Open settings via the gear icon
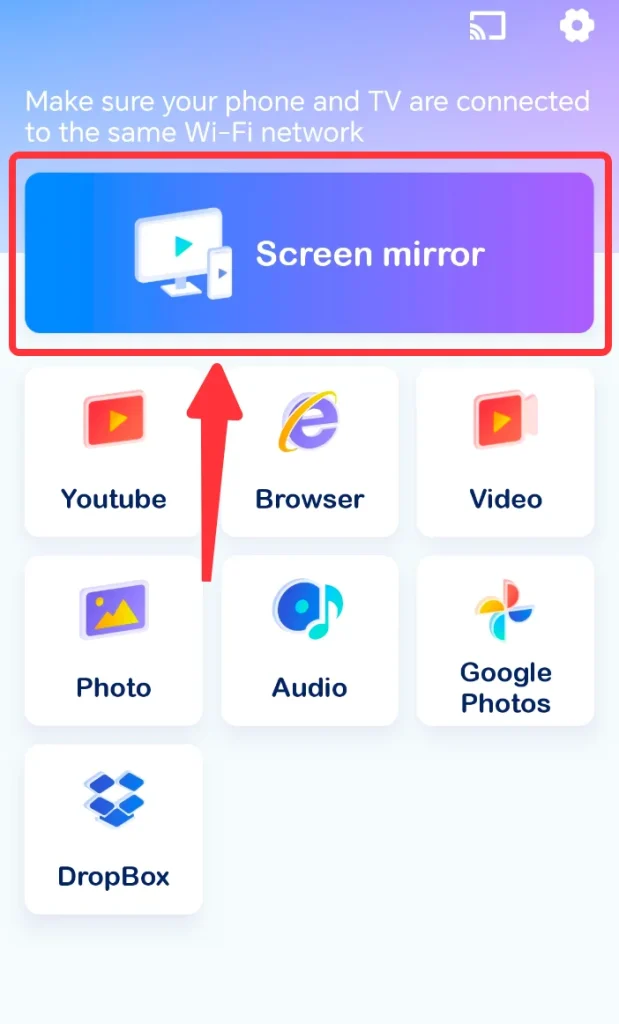 (x=577, y=26)
